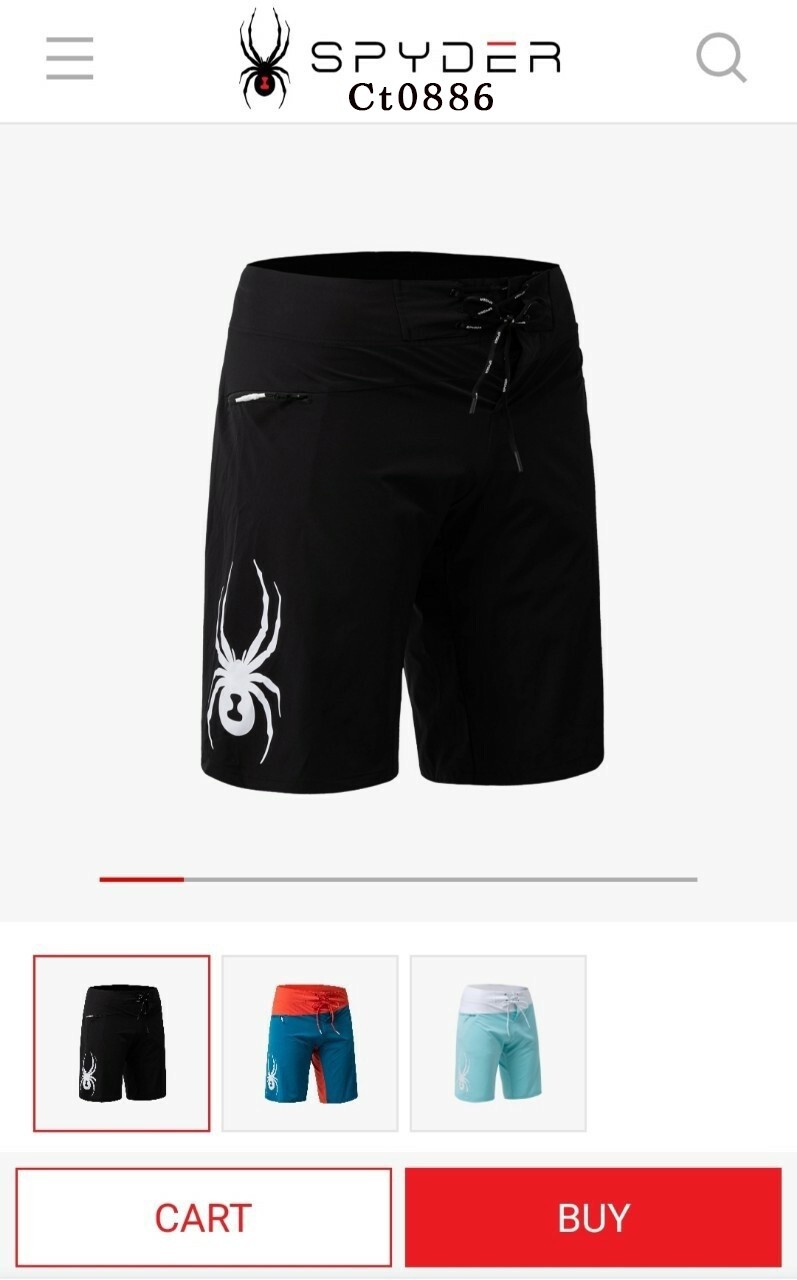Select the blue and orange shorts thumbnail
The width and height of the screenshot is (797, 1280).
(310, 1043)
